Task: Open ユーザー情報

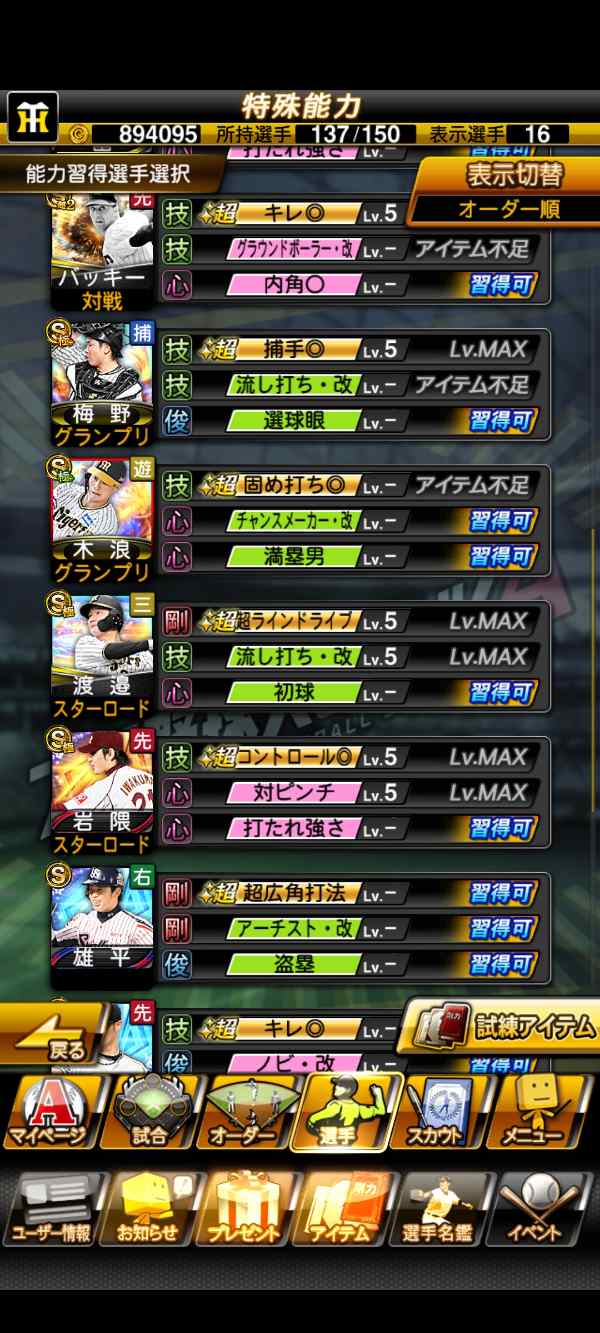Action: tap(52, 1210)
